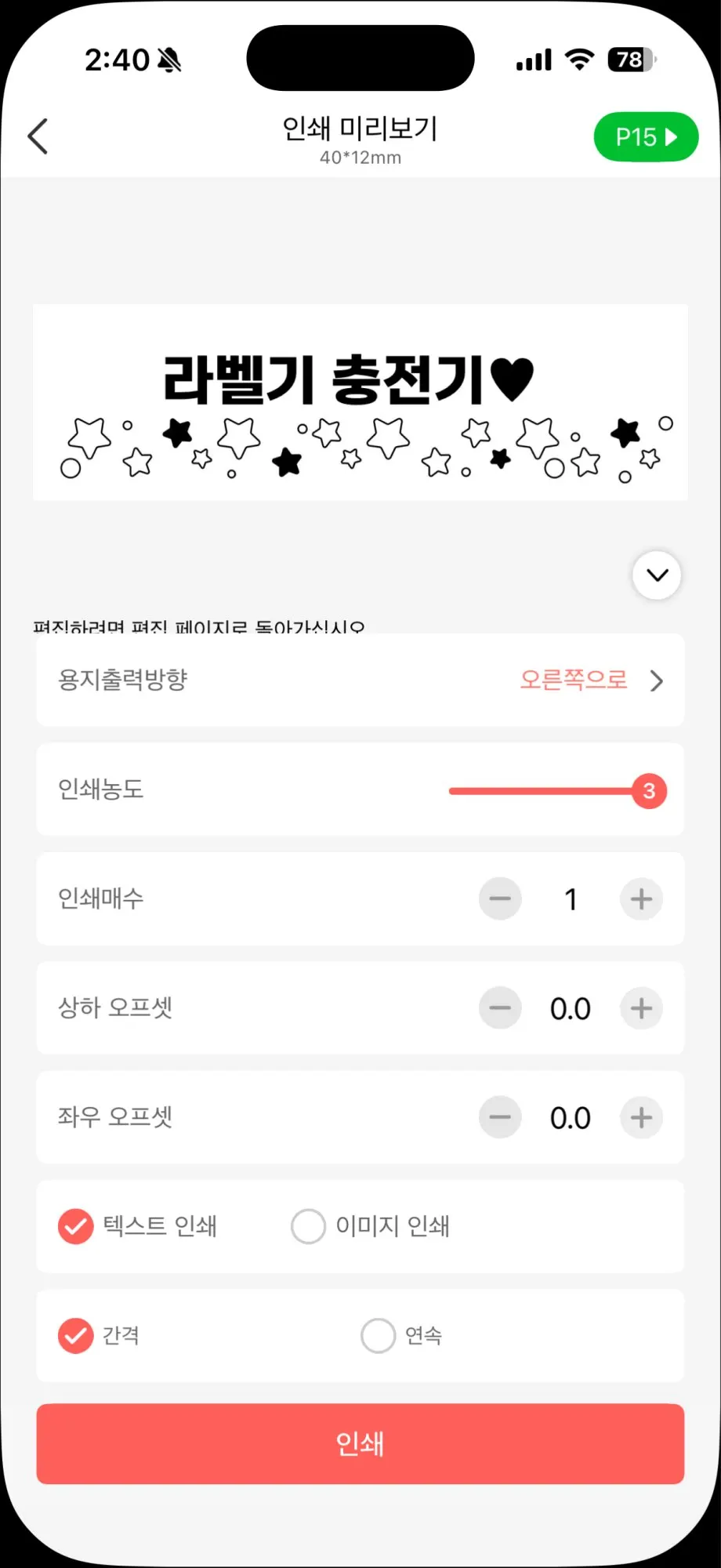Toggle the 간격 checkmark option

pos(75,1335)
